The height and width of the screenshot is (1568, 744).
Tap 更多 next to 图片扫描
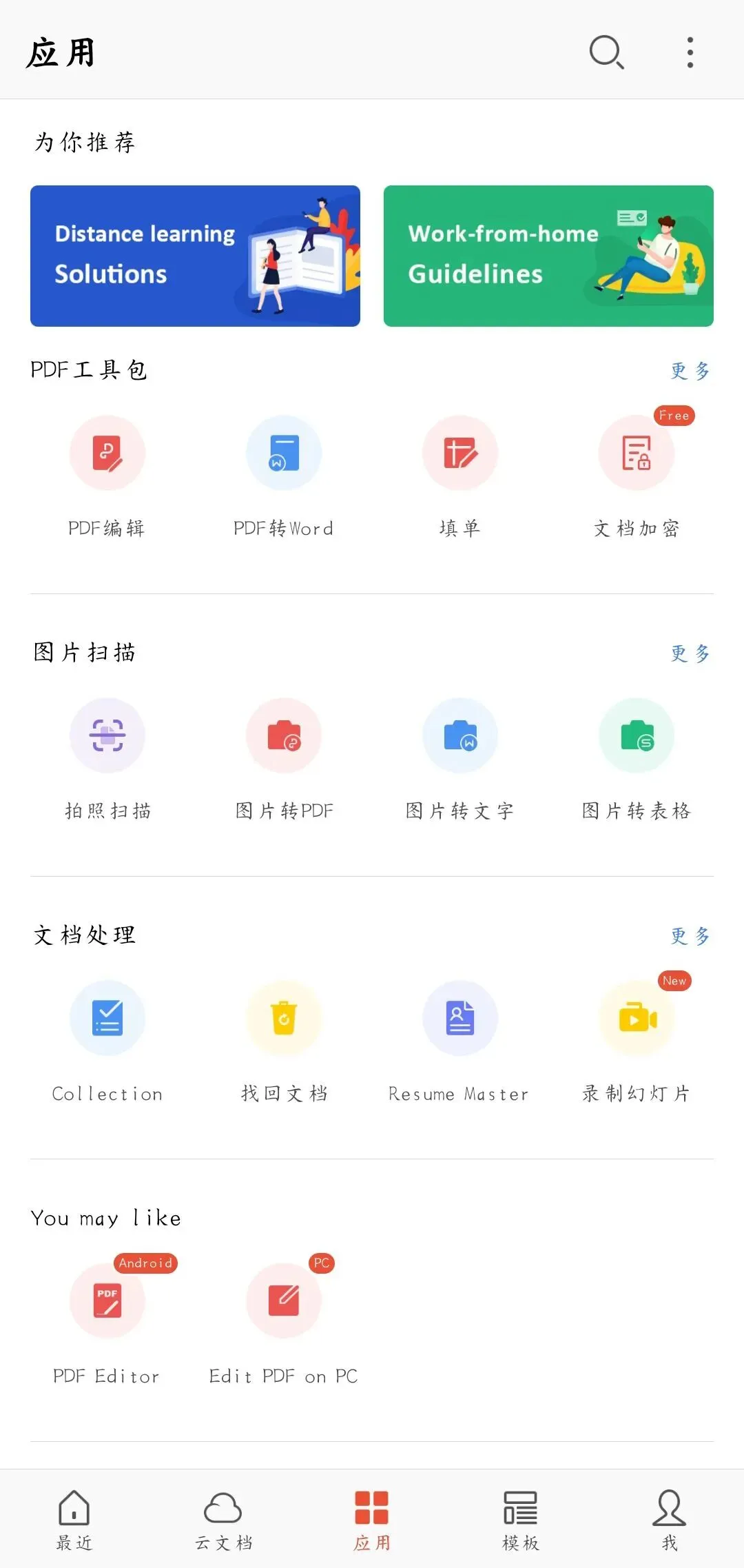[690, 653]
